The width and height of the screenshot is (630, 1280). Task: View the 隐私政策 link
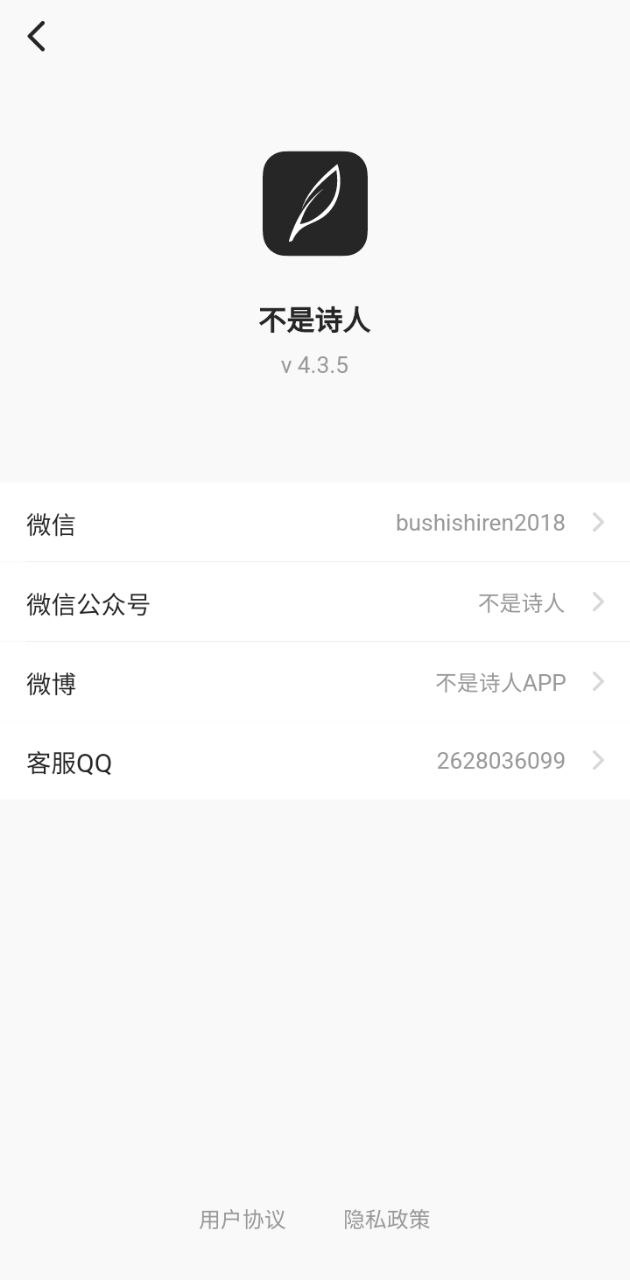coord(387,1219)
